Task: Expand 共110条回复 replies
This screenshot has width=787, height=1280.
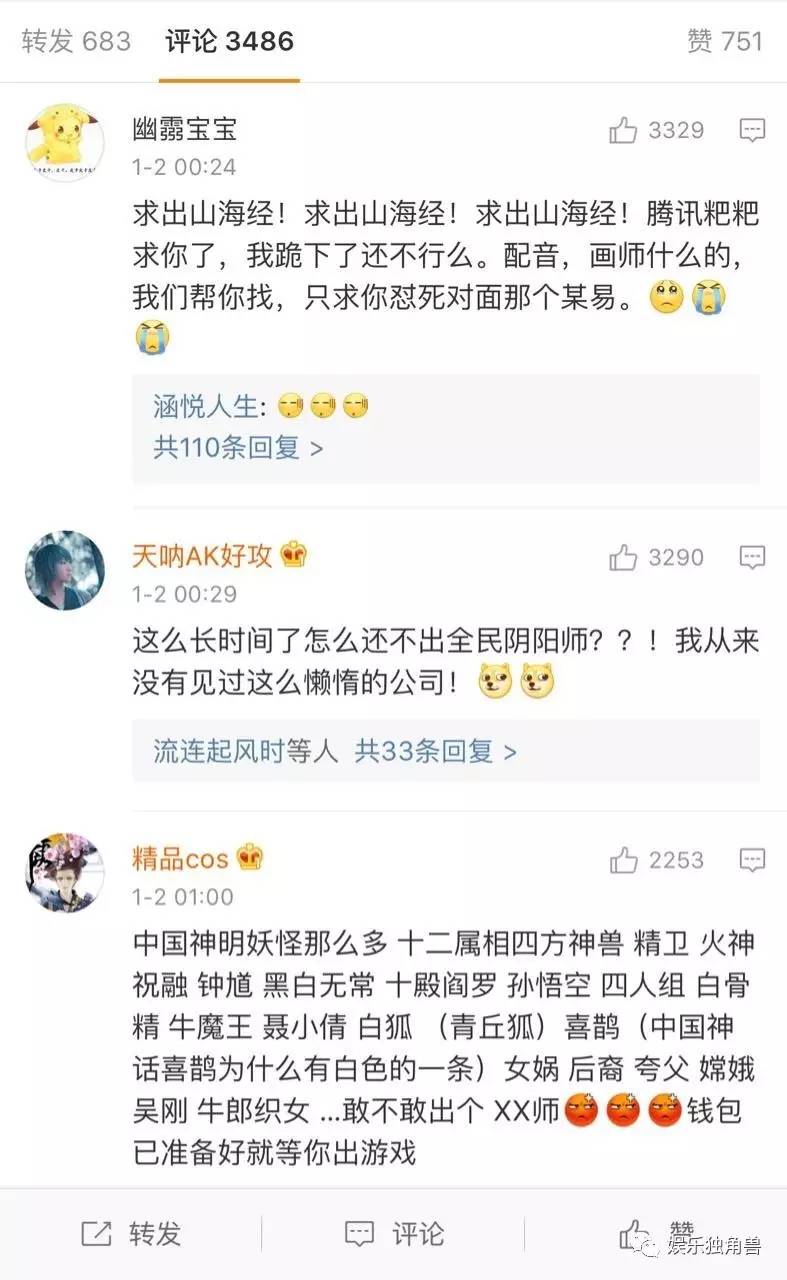Action: coord(238,447)
